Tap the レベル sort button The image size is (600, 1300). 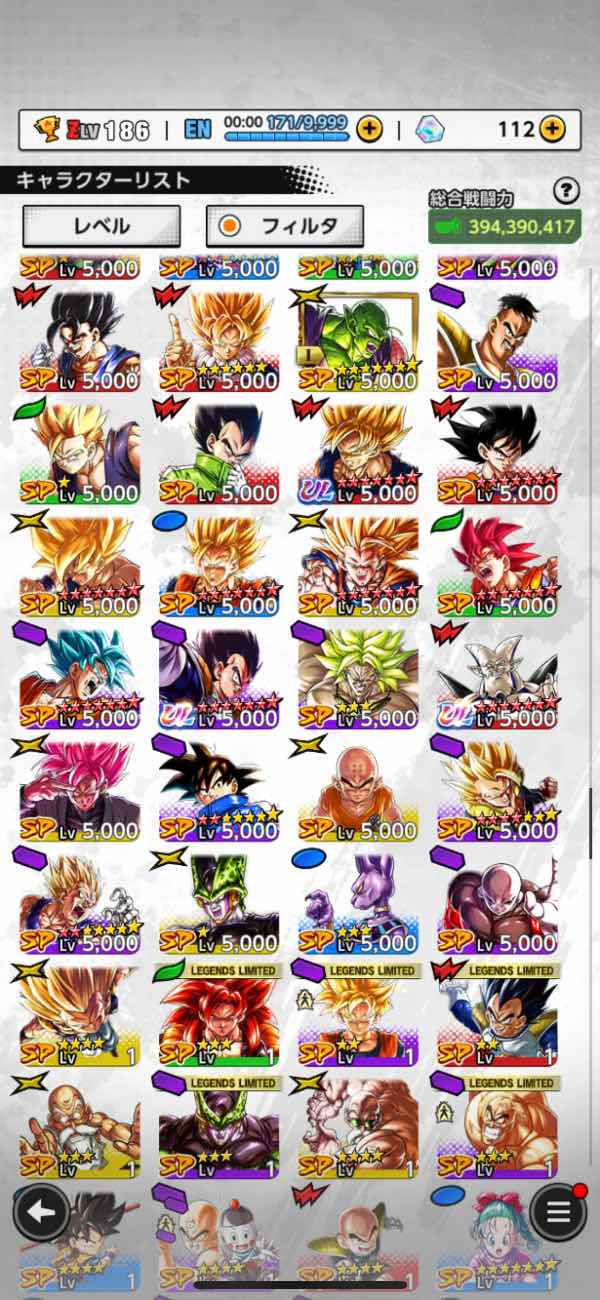101,226
